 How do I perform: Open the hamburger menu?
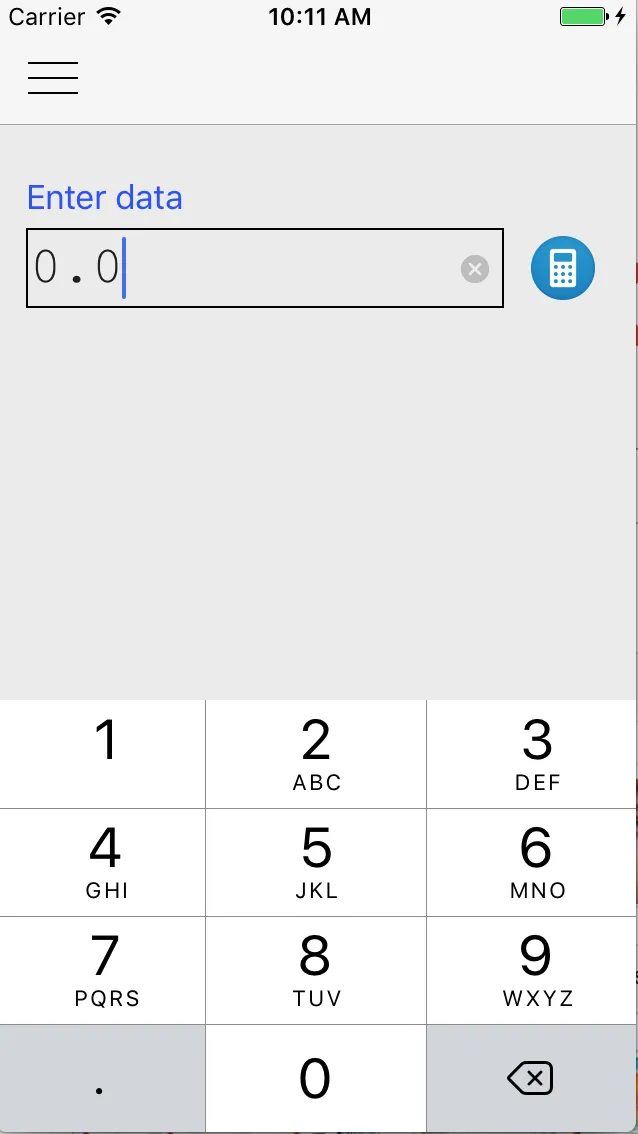pos(53,78)
